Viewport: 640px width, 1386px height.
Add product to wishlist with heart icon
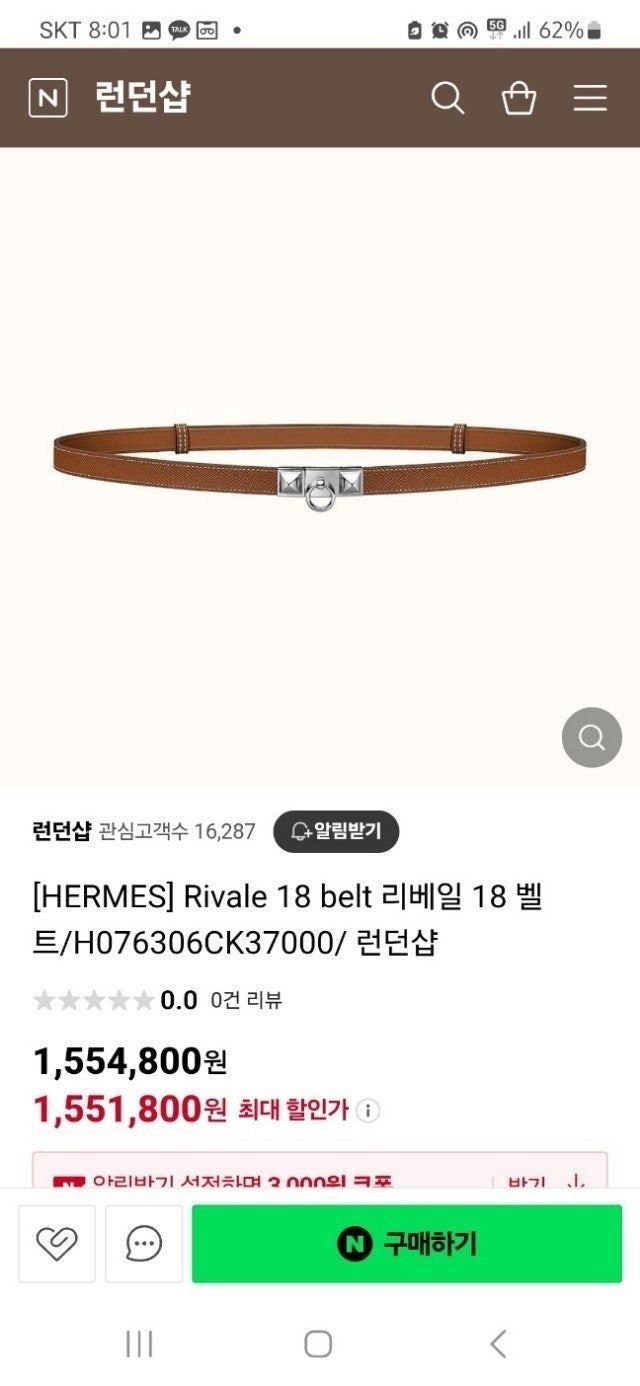[57, 1244]
